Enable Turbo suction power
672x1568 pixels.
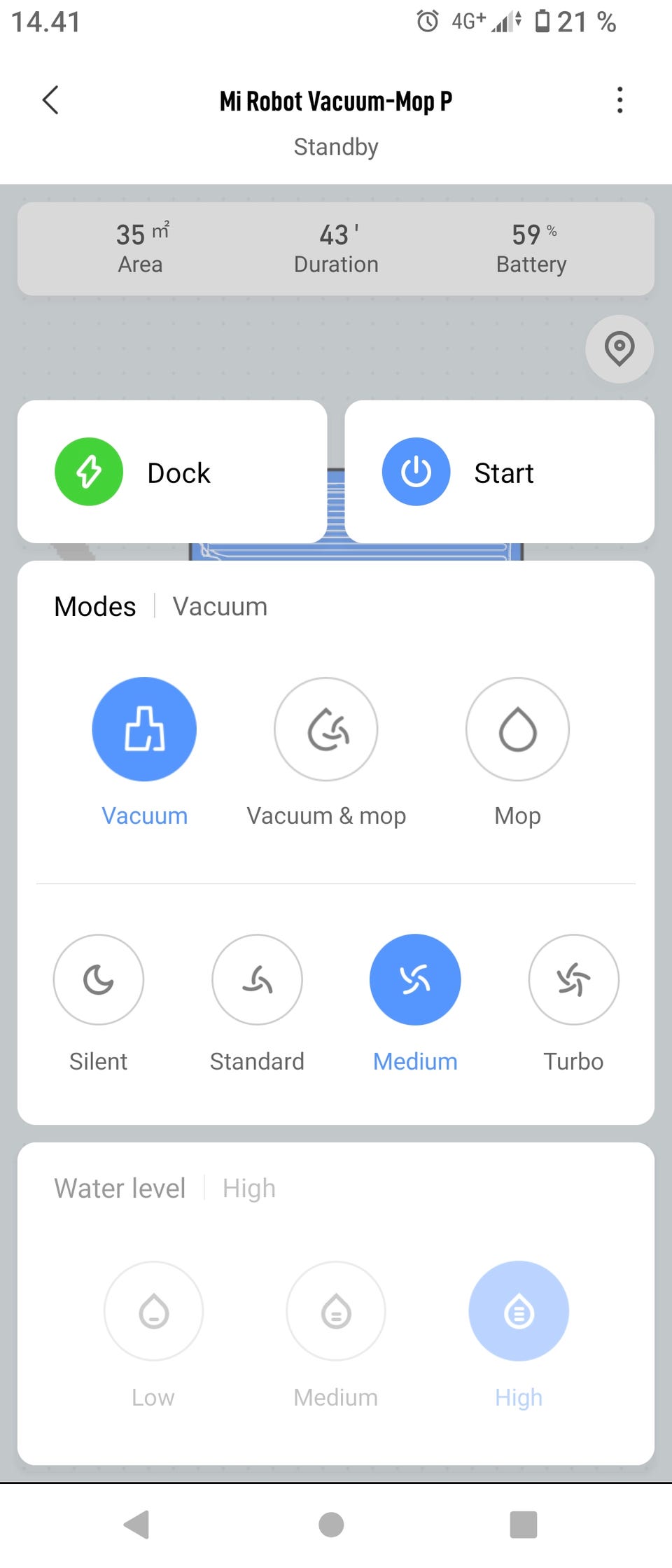[x=573, y=979]
